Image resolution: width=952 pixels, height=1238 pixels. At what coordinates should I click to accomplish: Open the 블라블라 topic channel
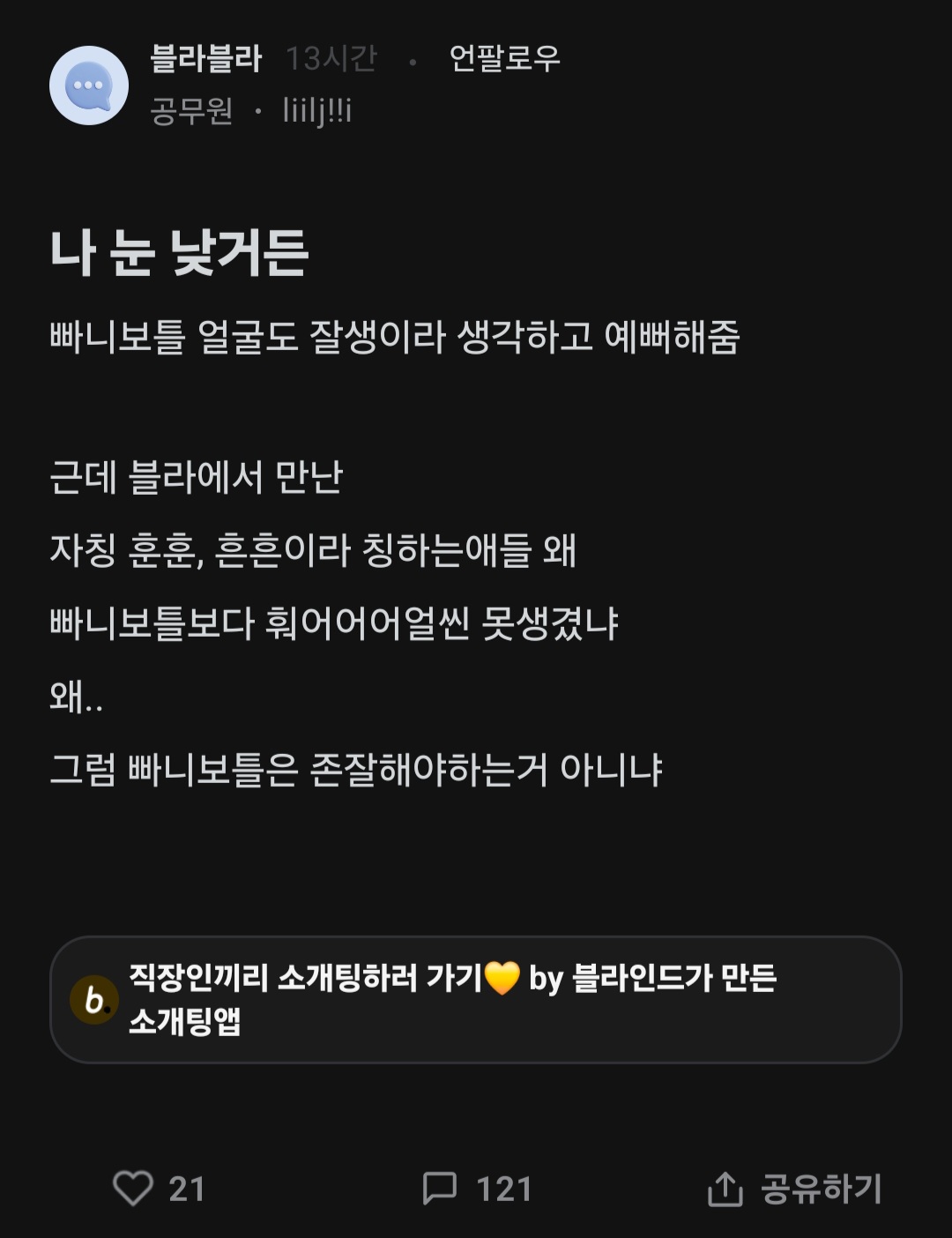point(206,59)
